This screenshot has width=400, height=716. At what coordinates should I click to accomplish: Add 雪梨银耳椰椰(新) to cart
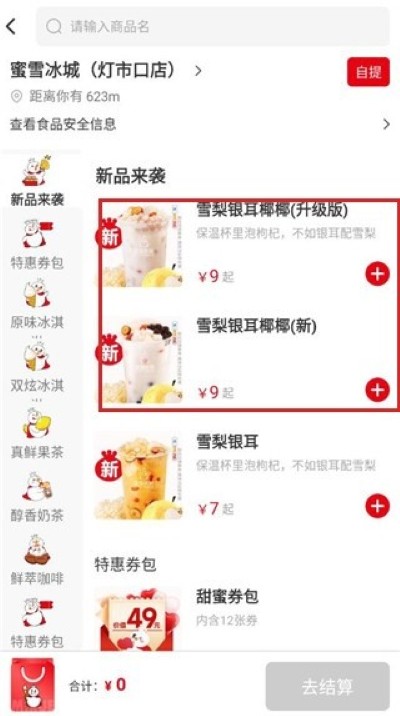tap(378, 390)
